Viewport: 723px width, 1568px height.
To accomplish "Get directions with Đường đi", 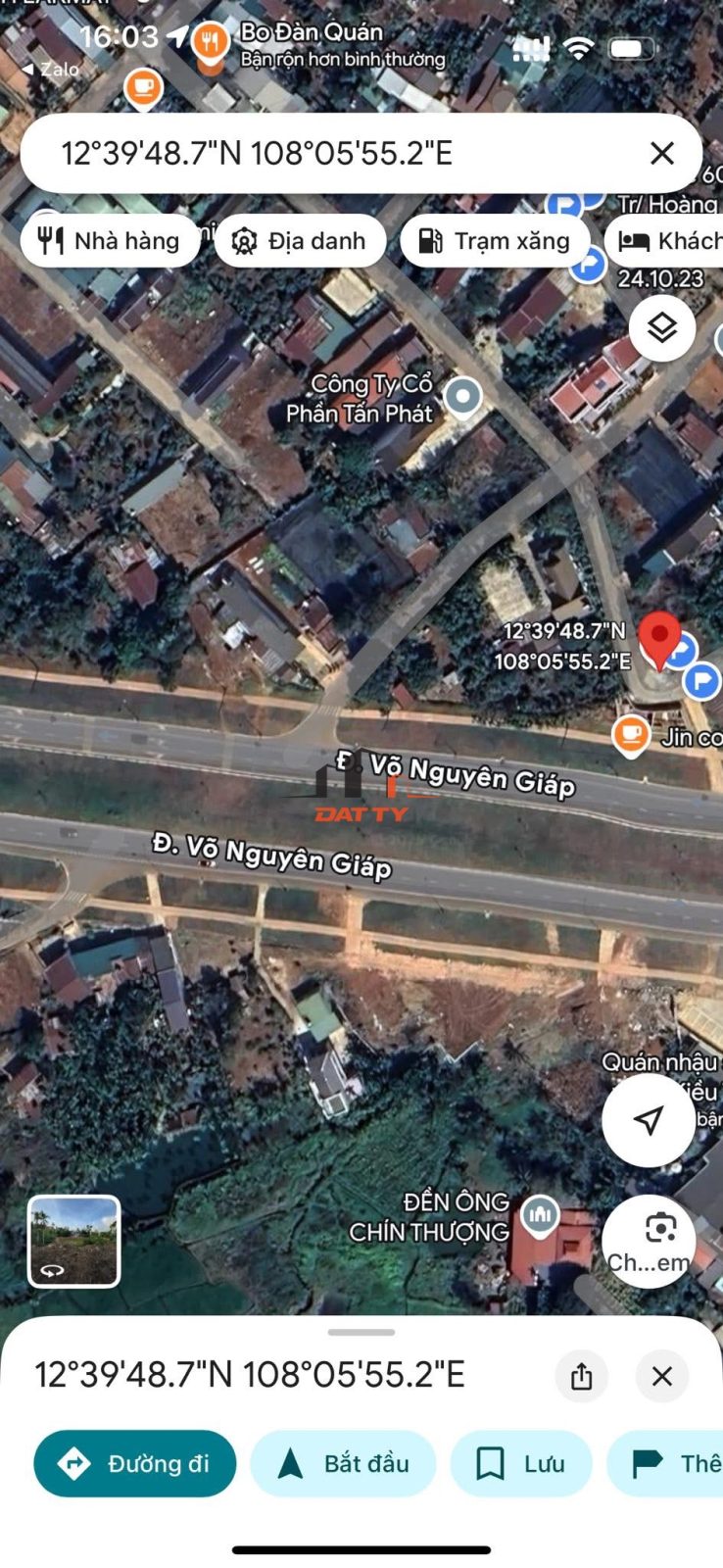I will pos(135,1463).
